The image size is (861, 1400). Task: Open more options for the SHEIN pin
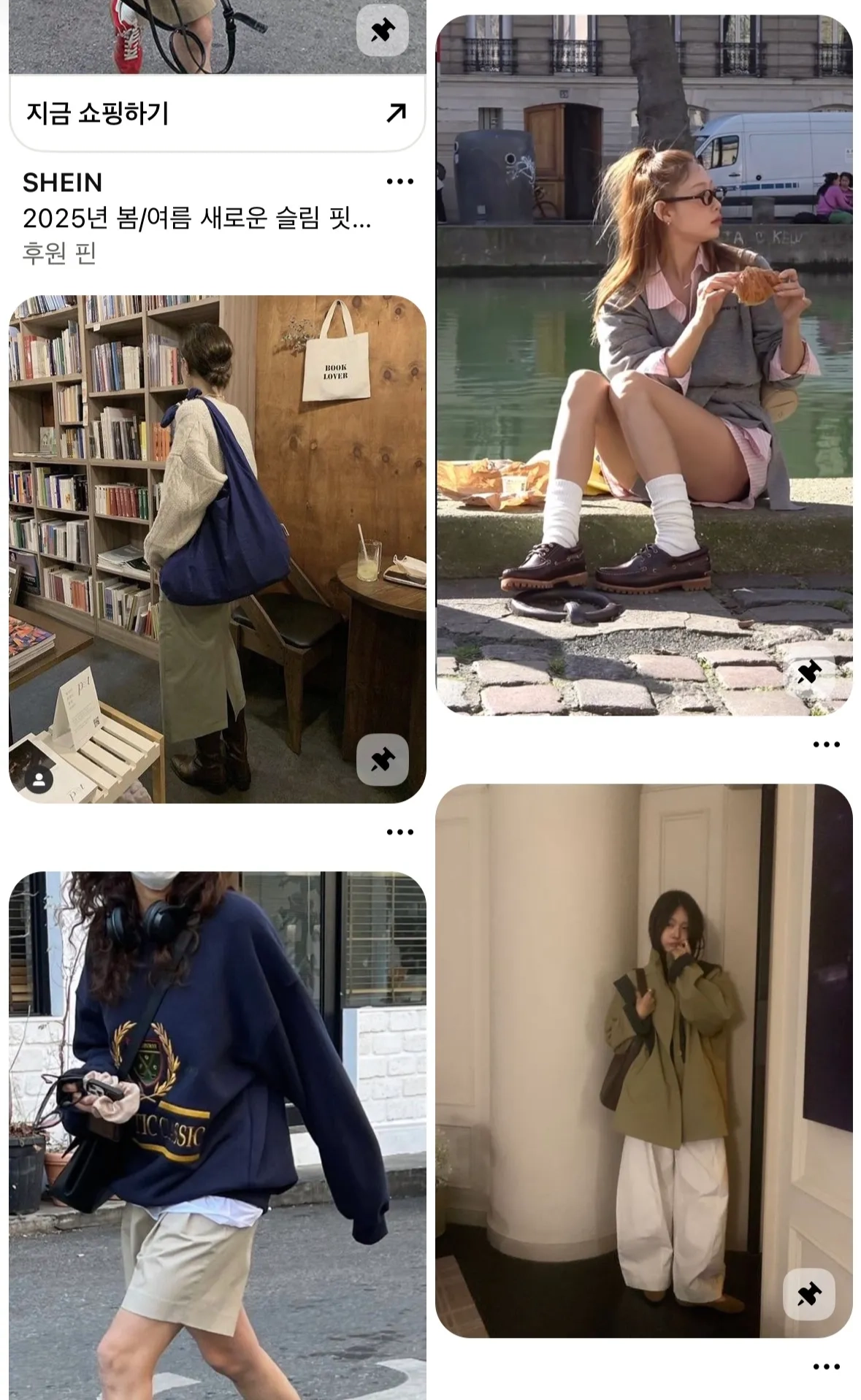399,181
